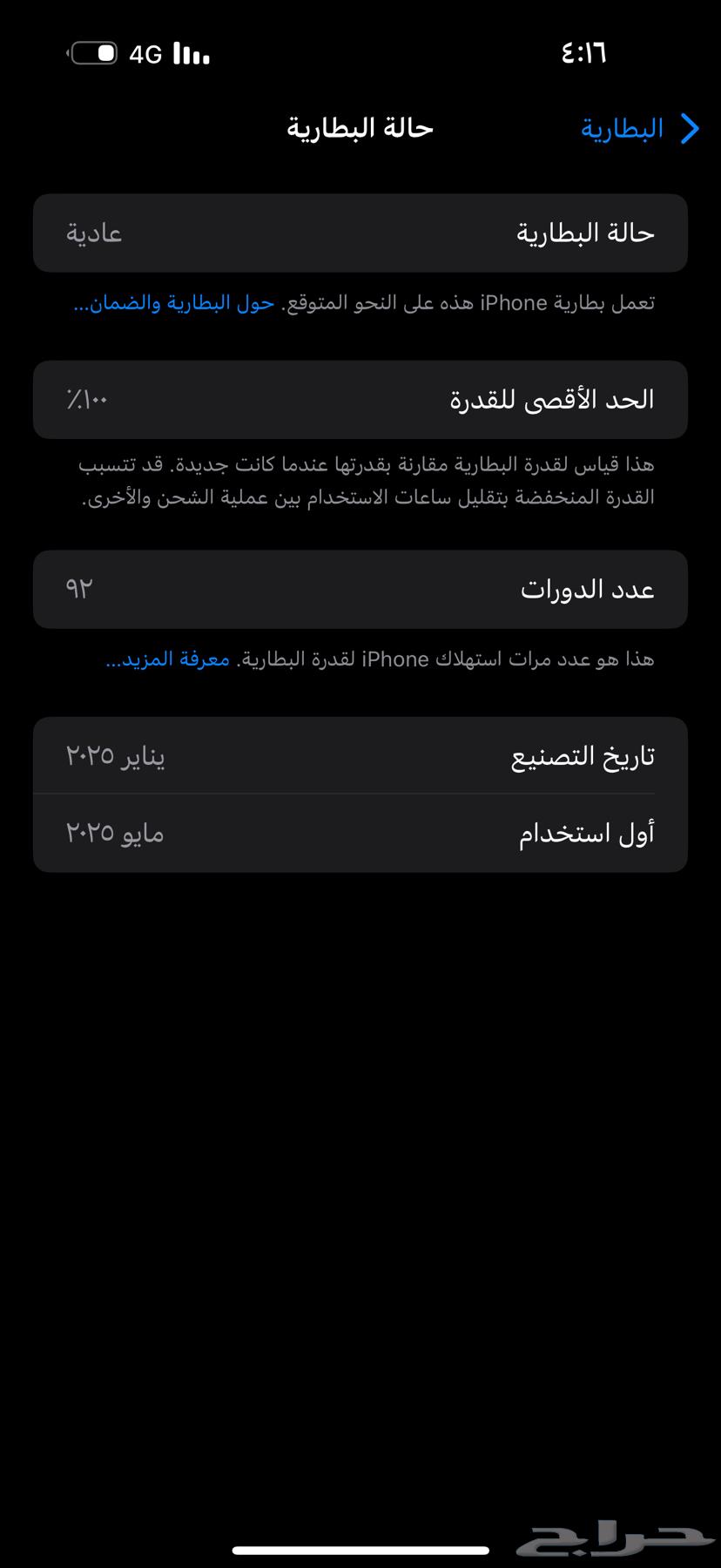Open the عدد الدورات cycle count row
The height and width of the screenshot is (1568, 721).
360,589
